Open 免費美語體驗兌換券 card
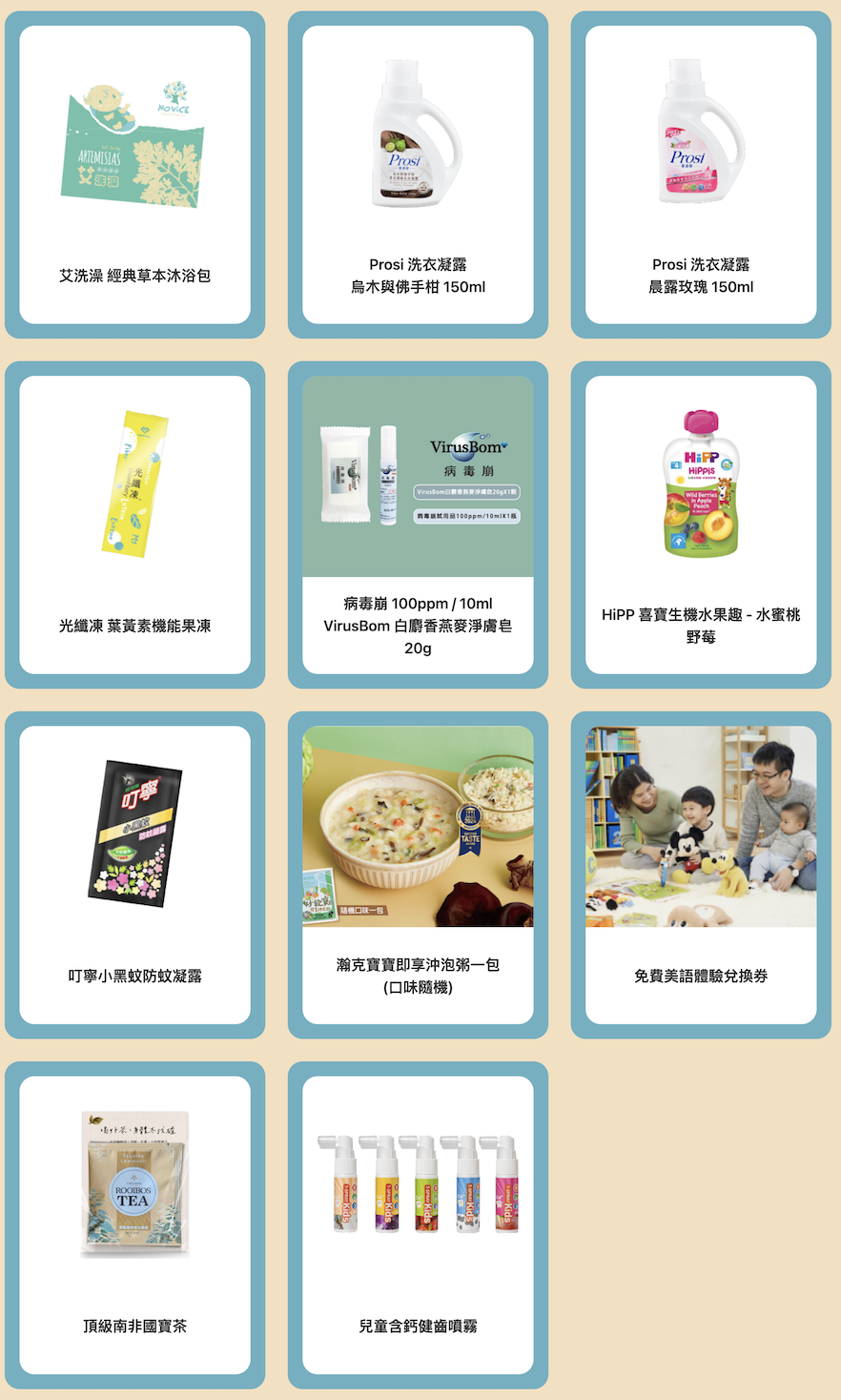The image size is (841, 1400). tap(701, 875)
